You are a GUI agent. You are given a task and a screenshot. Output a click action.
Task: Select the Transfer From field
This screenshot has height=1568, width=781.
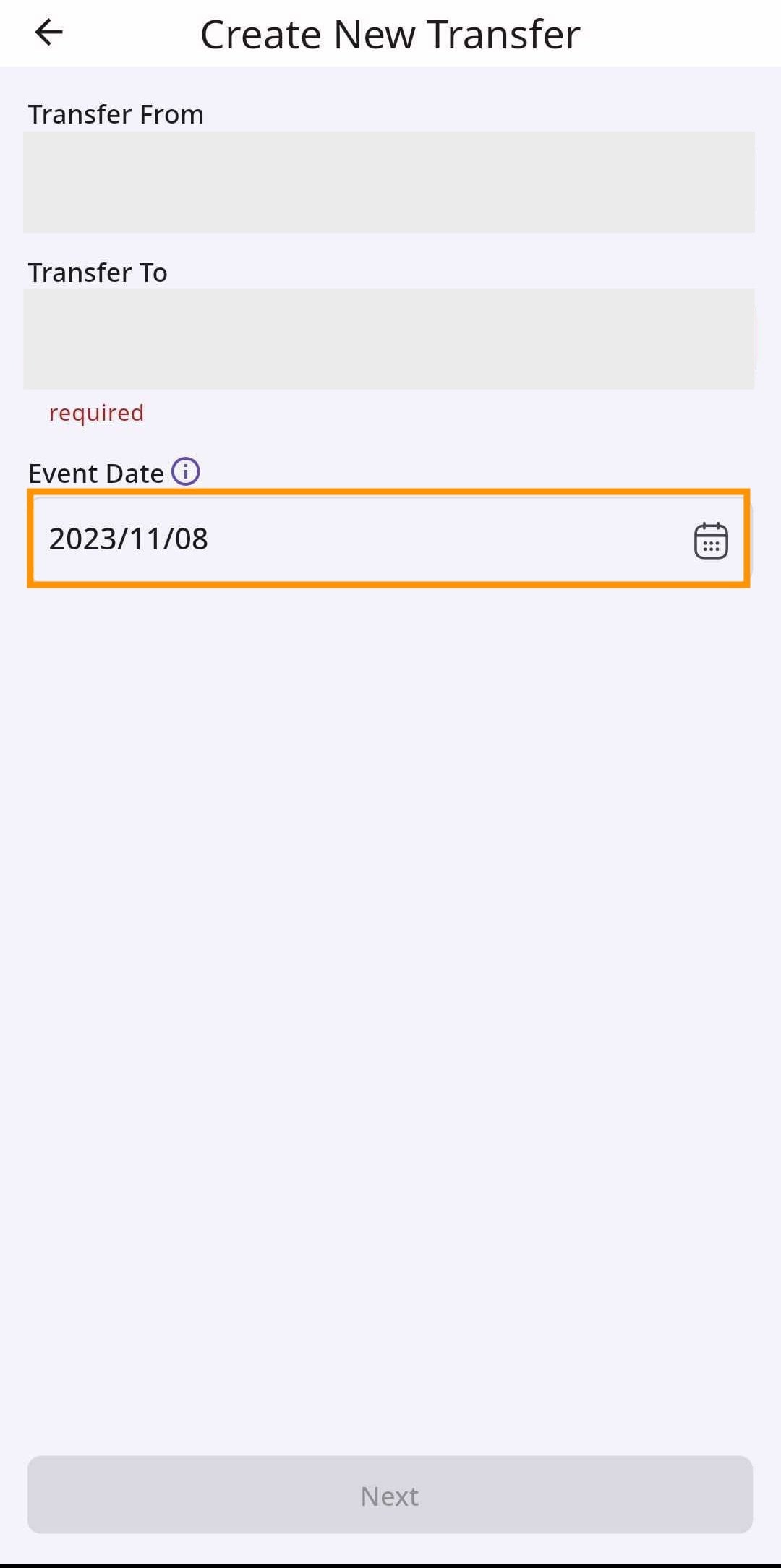pos(389,181)
